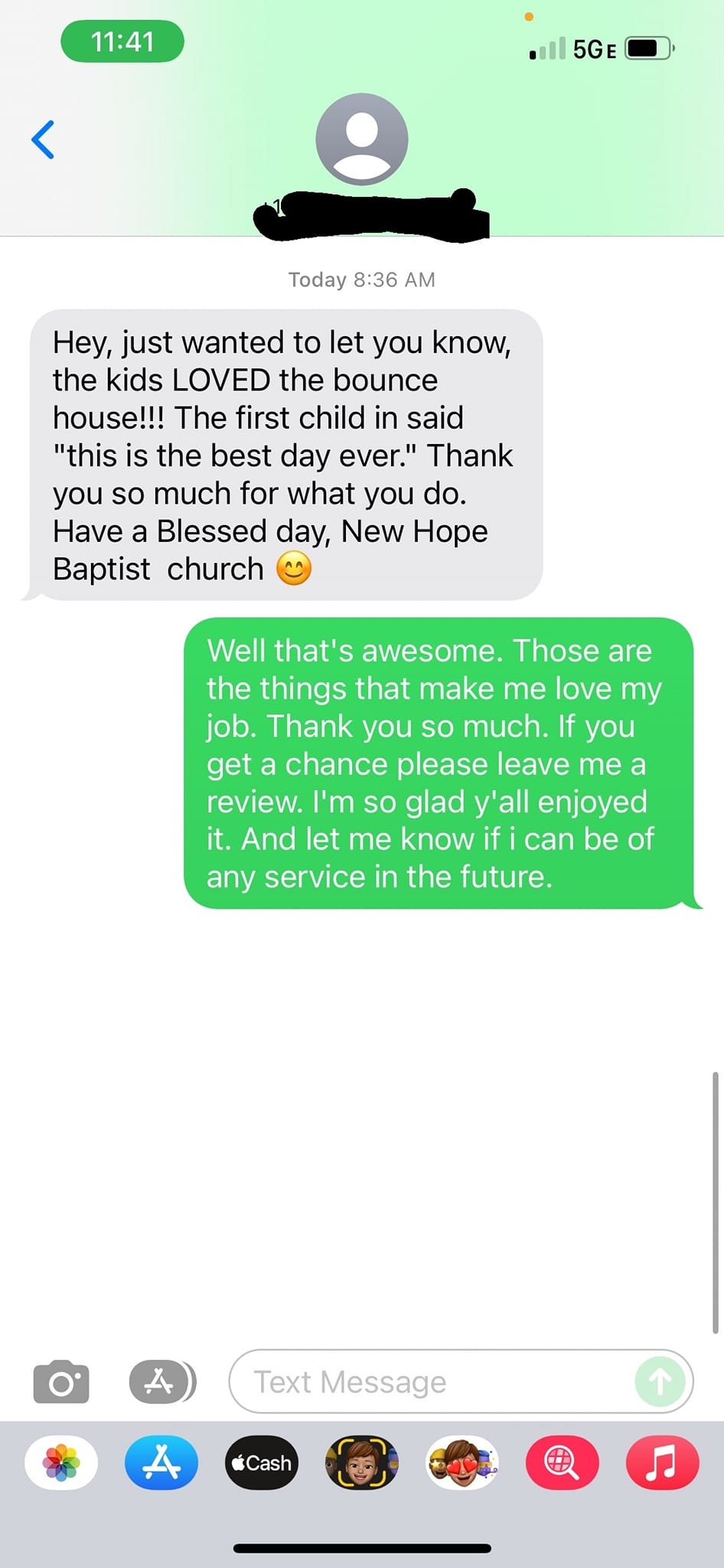Open the camera to attach a photo
Screen dimensions: 724x1568
tap(61, 1382)
